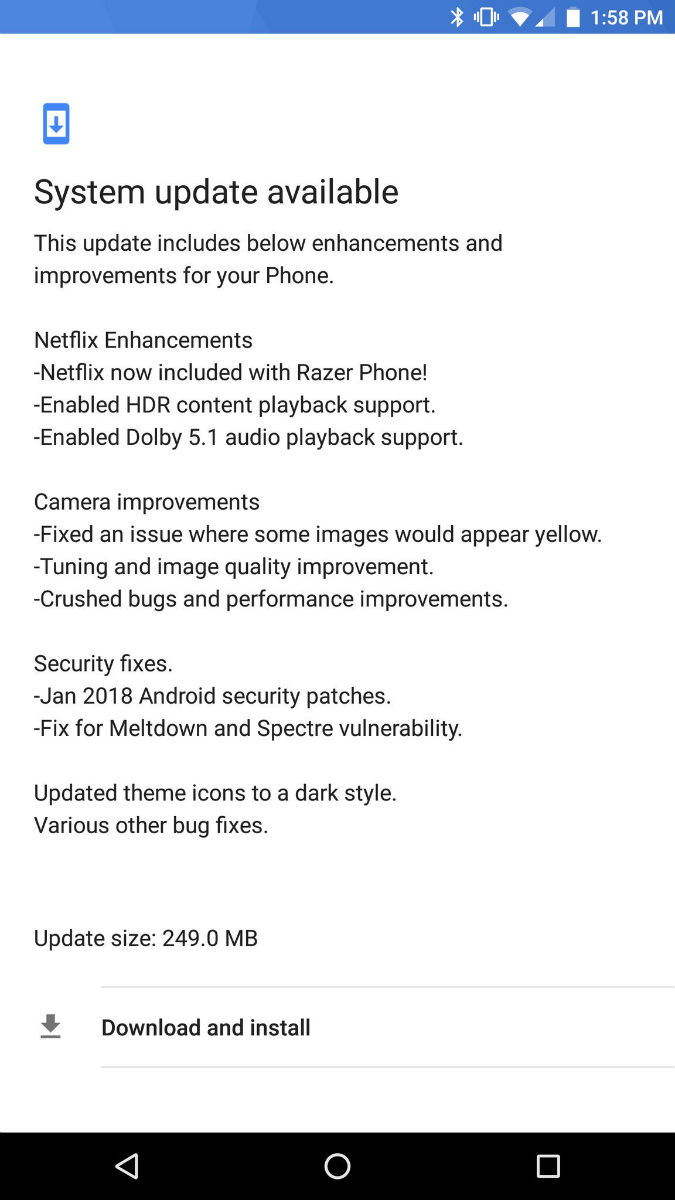
Task: Go back using the navigation bar
Action: [x=127, y=1166]
